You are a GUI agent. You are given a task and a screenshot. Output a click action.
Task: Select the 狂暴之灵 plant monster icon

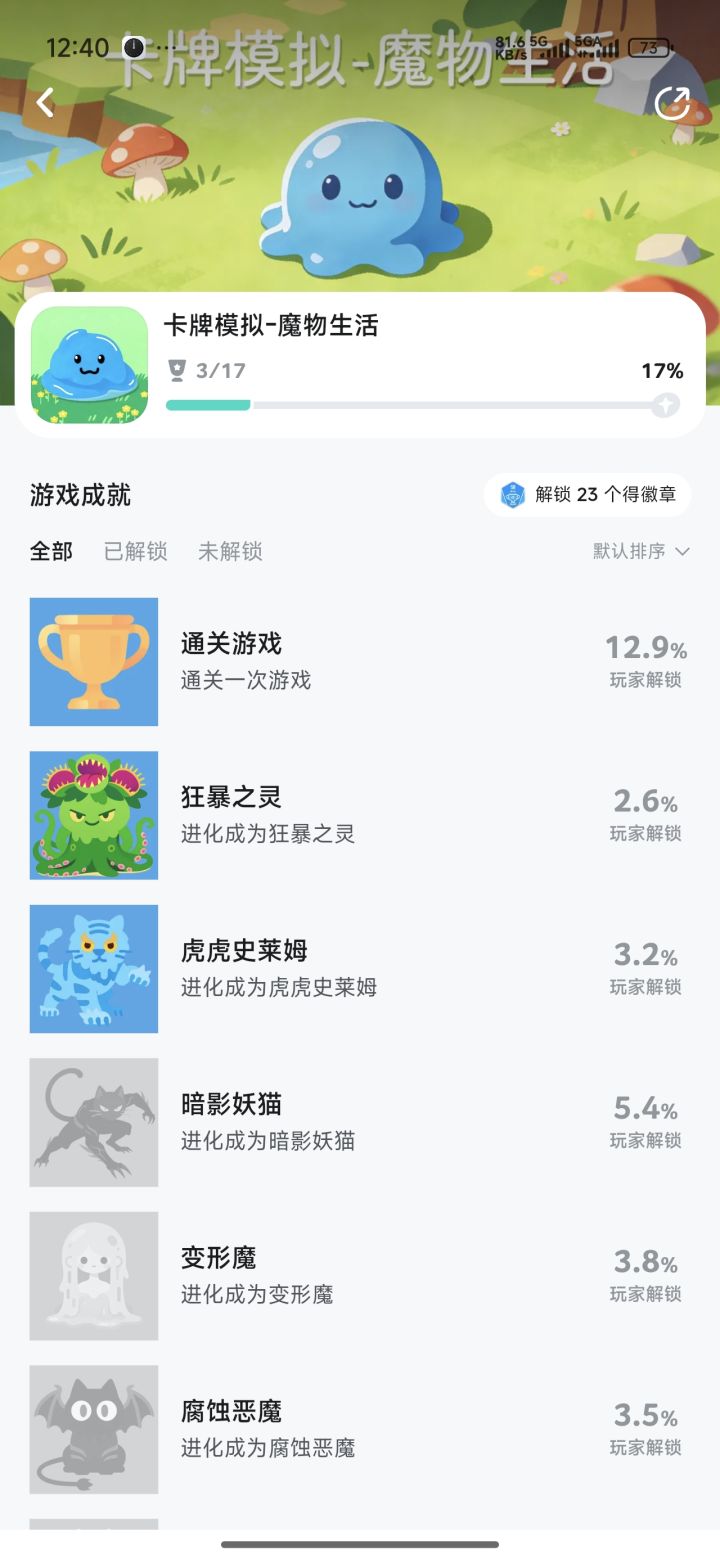pyautogui.click(x=93, y=815)
